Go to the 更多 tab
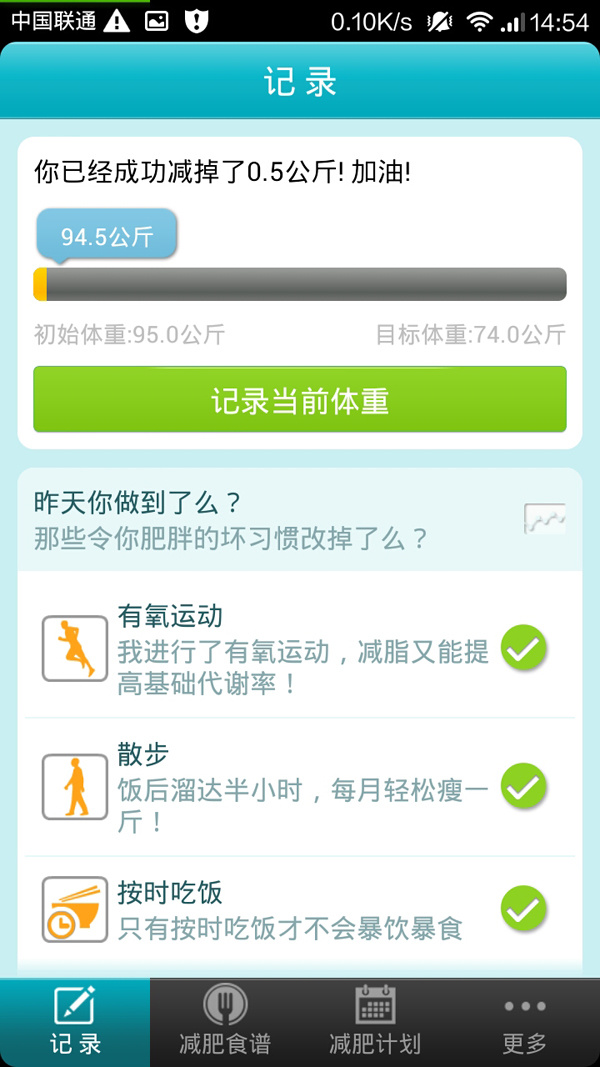This screenshot has width=600, height=1067. click(525, 1022)
